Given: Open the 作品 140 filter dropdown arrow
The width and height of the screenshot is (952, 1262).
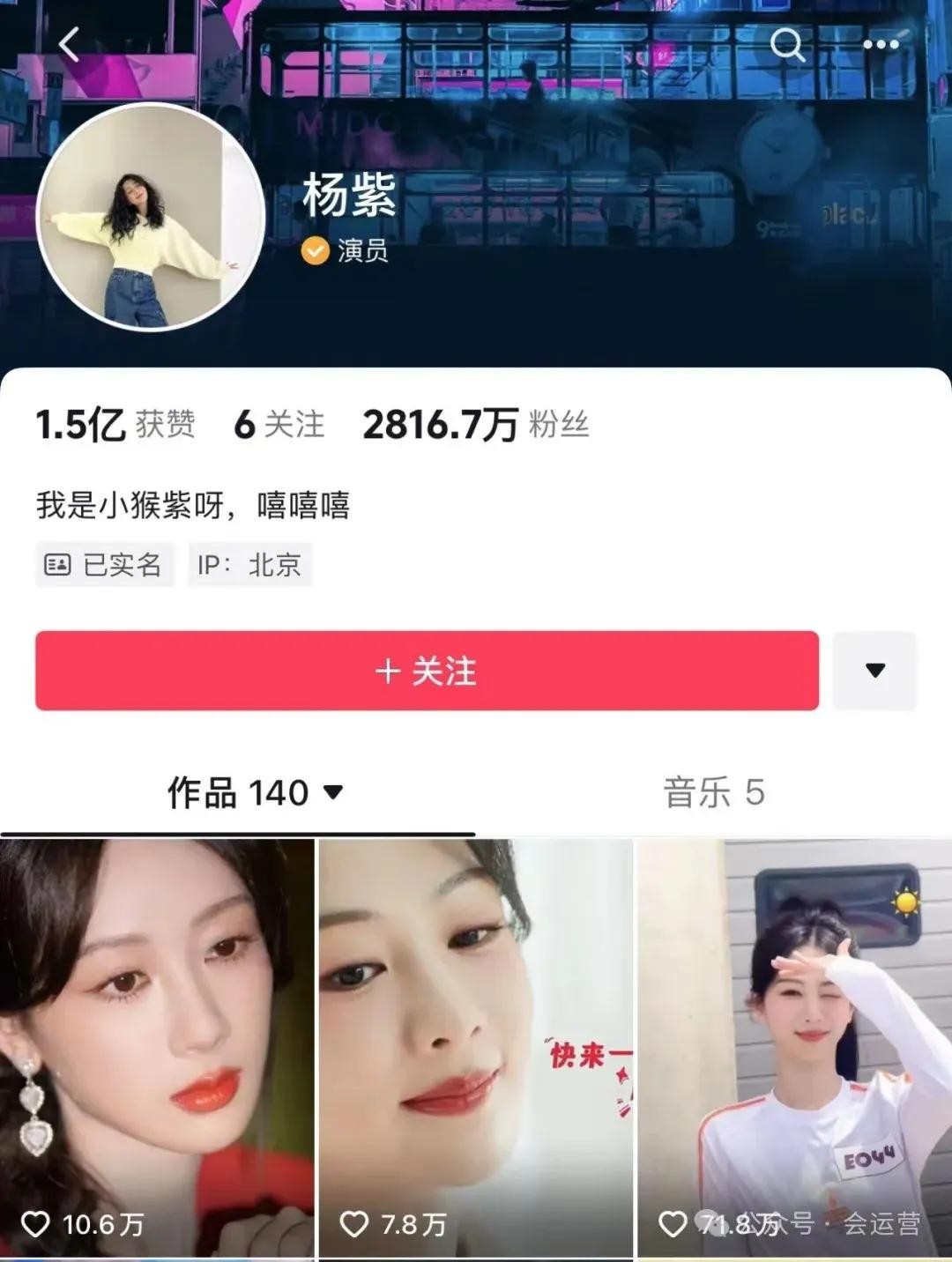Looking at the screenshot, I should pos(332,794).
